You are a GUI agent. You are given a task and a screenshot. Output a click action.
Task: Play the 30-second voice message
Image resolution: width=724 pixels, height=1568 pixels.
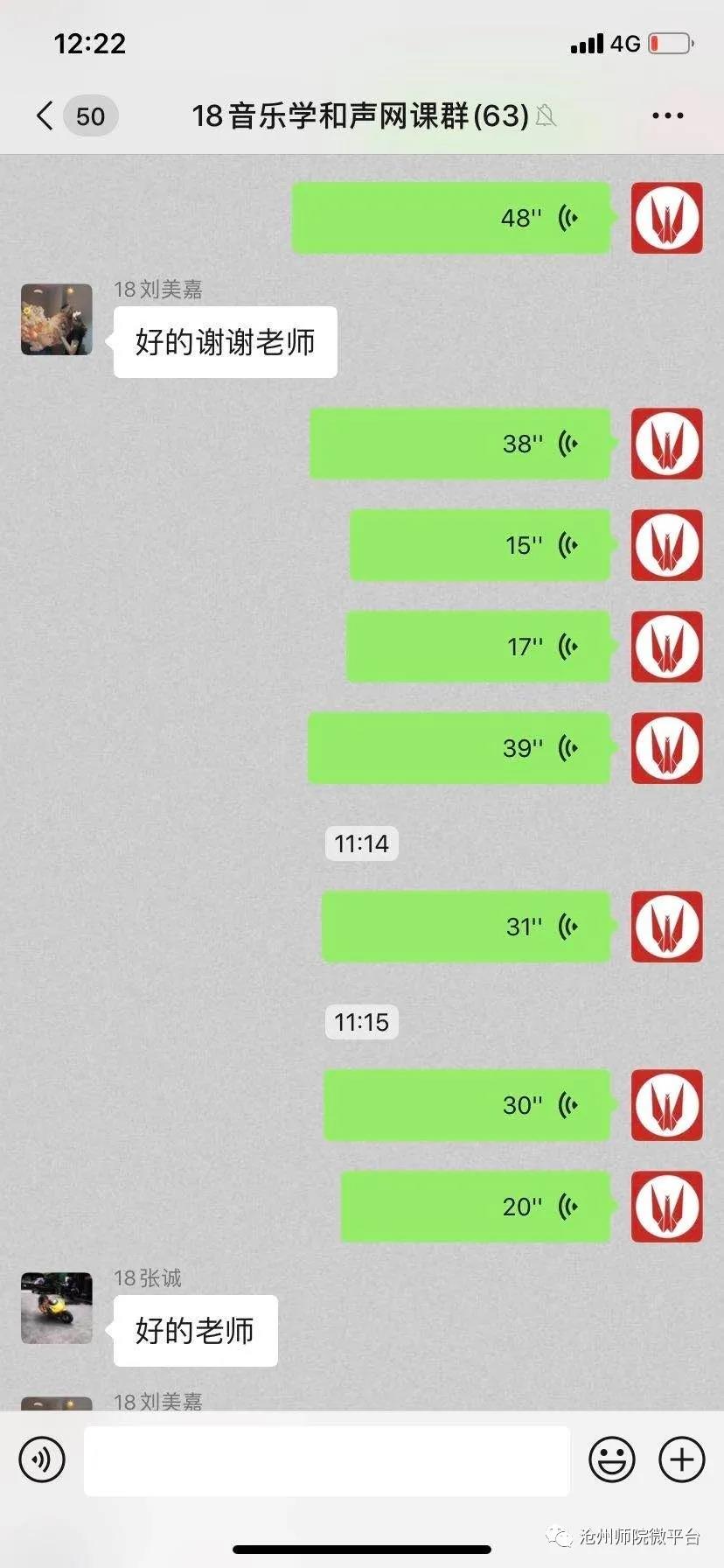point(466,1105)
